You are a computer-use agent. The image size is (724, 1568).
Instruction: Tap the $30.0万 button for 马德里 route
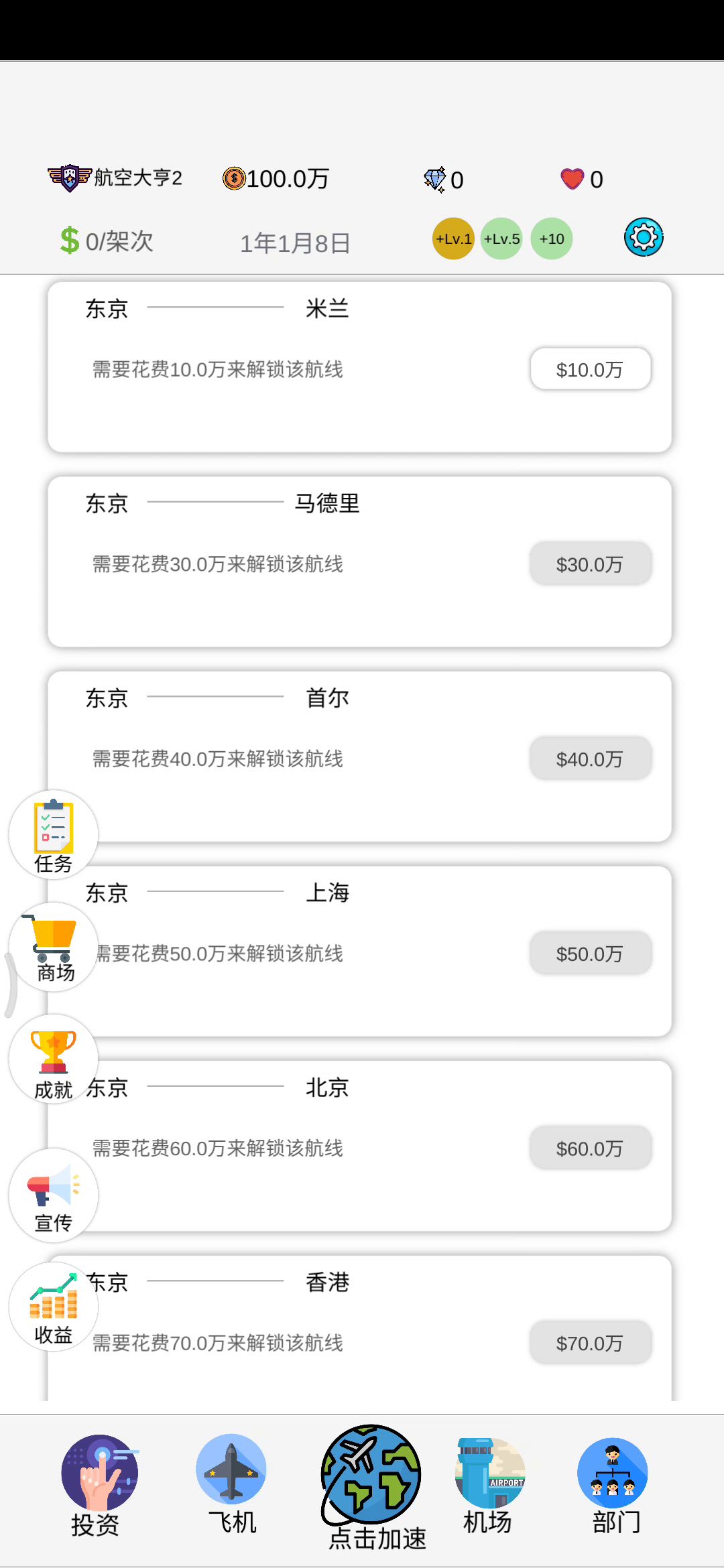[590, 564]
